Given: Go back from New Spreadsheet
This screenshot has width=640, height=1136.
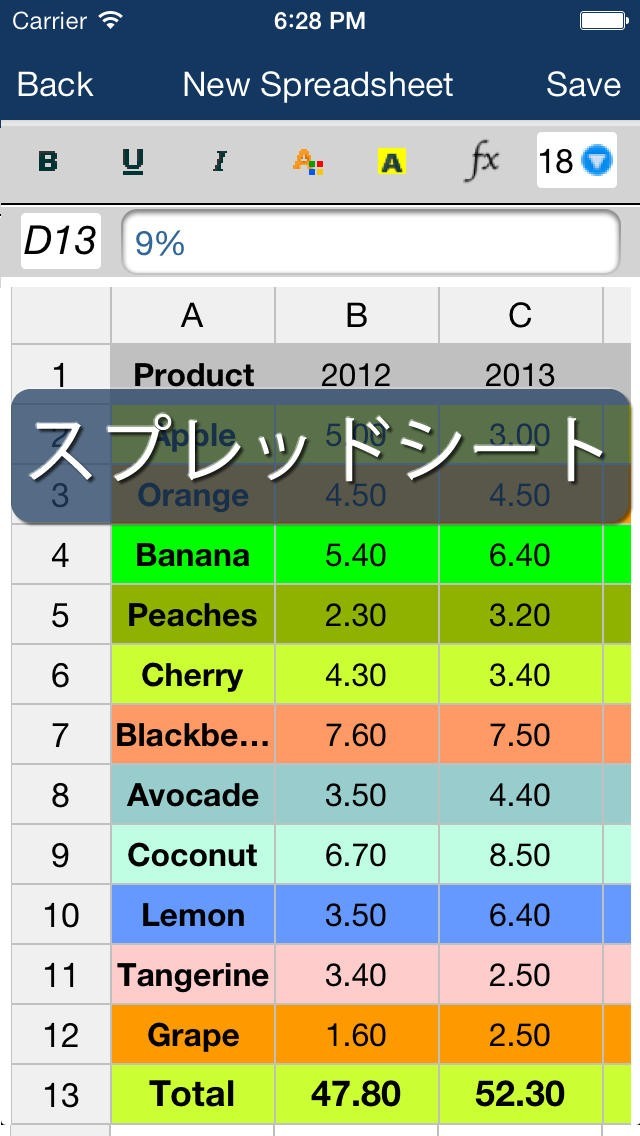Looking at the screenshot, I should tap(55, 85).
